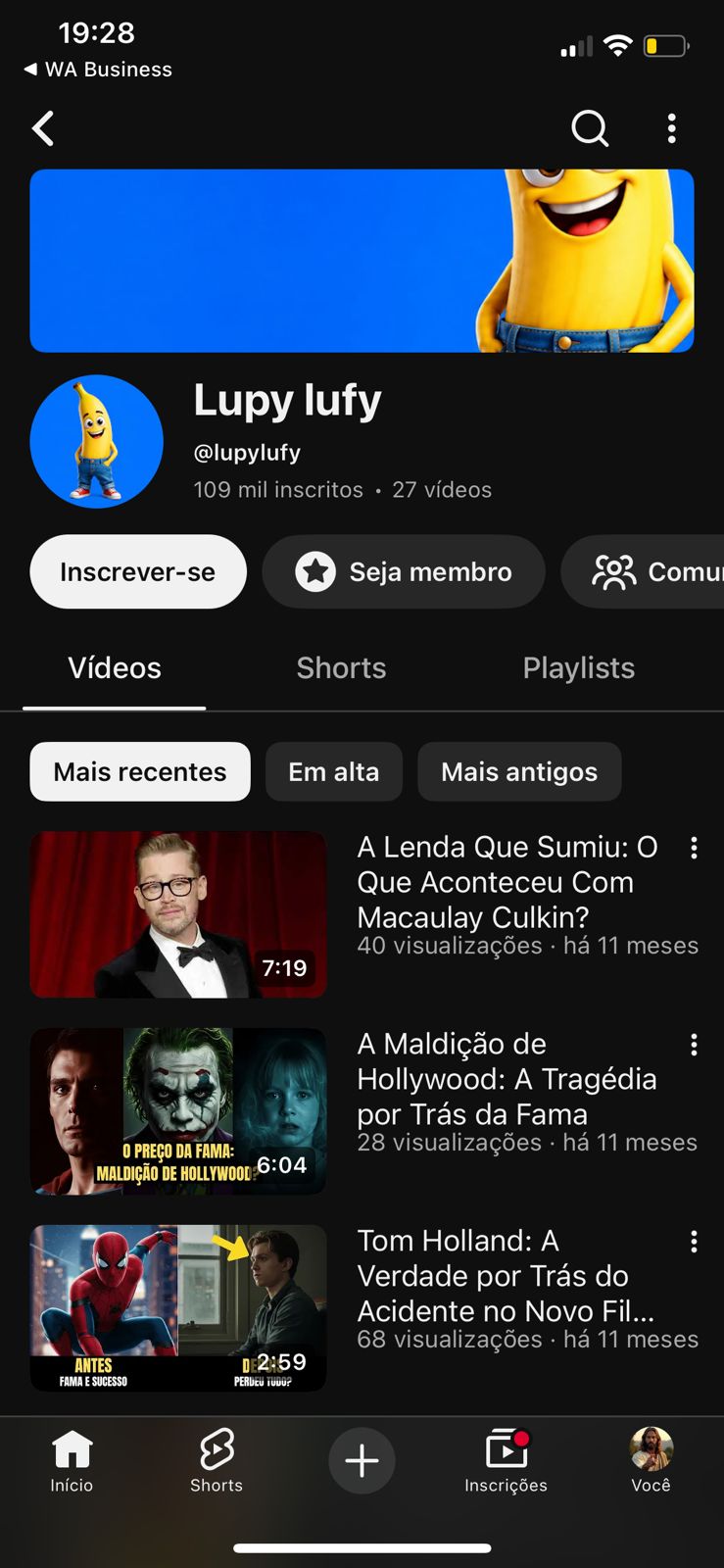Switch to the Playlists tab
Screen dimensions: 724x1568
(579, 668)
